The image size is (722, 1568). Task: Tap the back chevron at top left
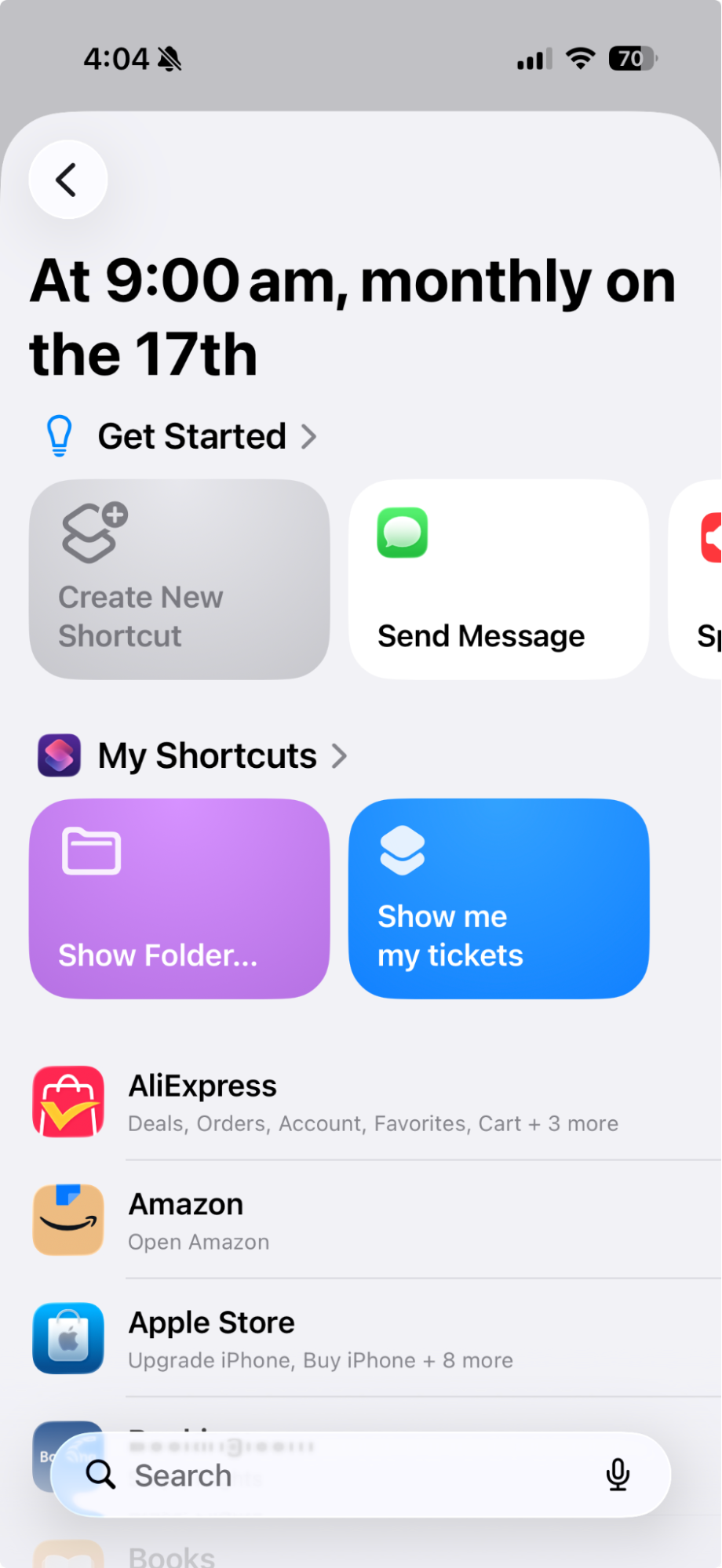click(67, 179)
